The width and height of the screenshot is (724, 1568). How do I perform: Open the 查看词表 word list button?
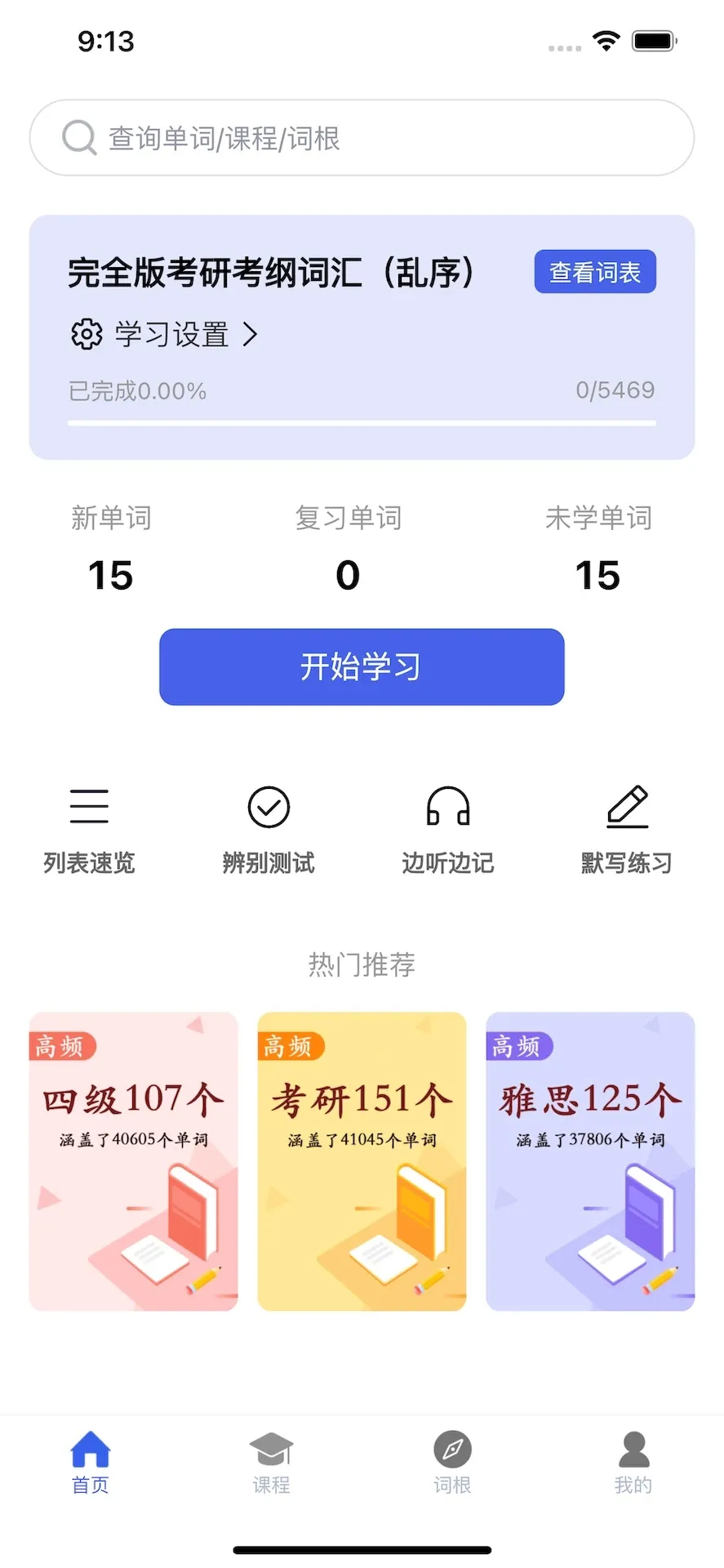[x=594, y=271]
